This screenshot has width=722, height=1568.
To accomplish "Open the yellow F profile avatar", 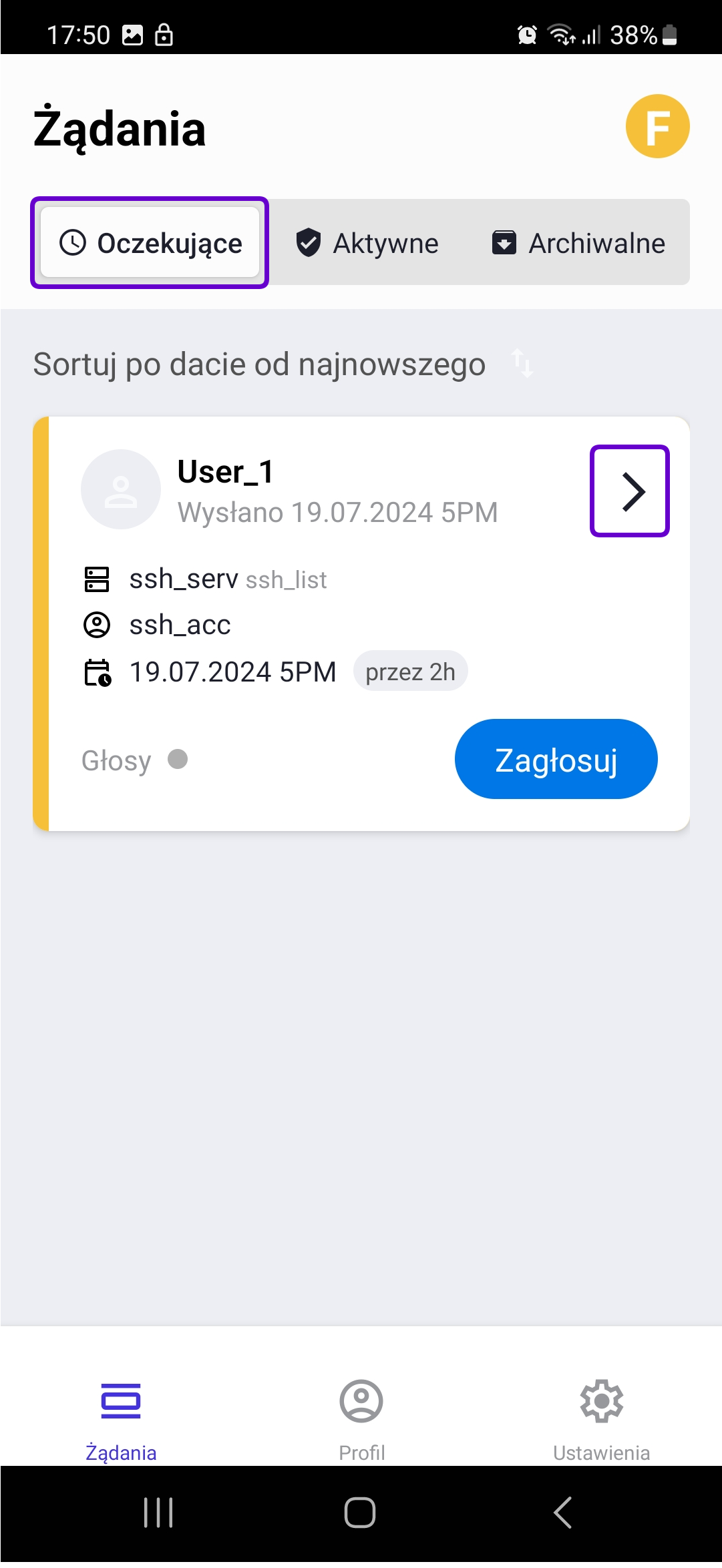I will coord(657,126).
